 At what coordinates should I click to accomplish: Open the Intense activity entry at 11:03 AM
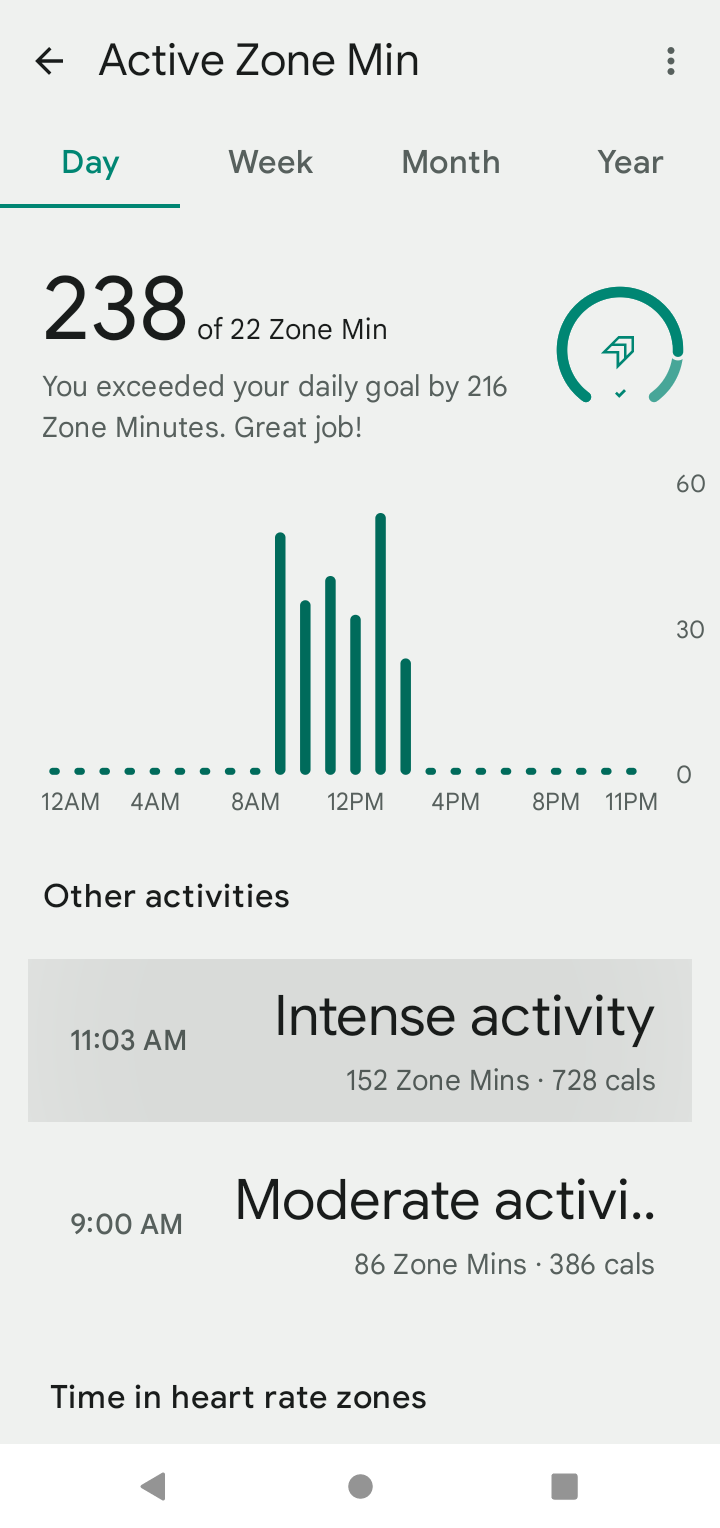(x=360, y=1040)
